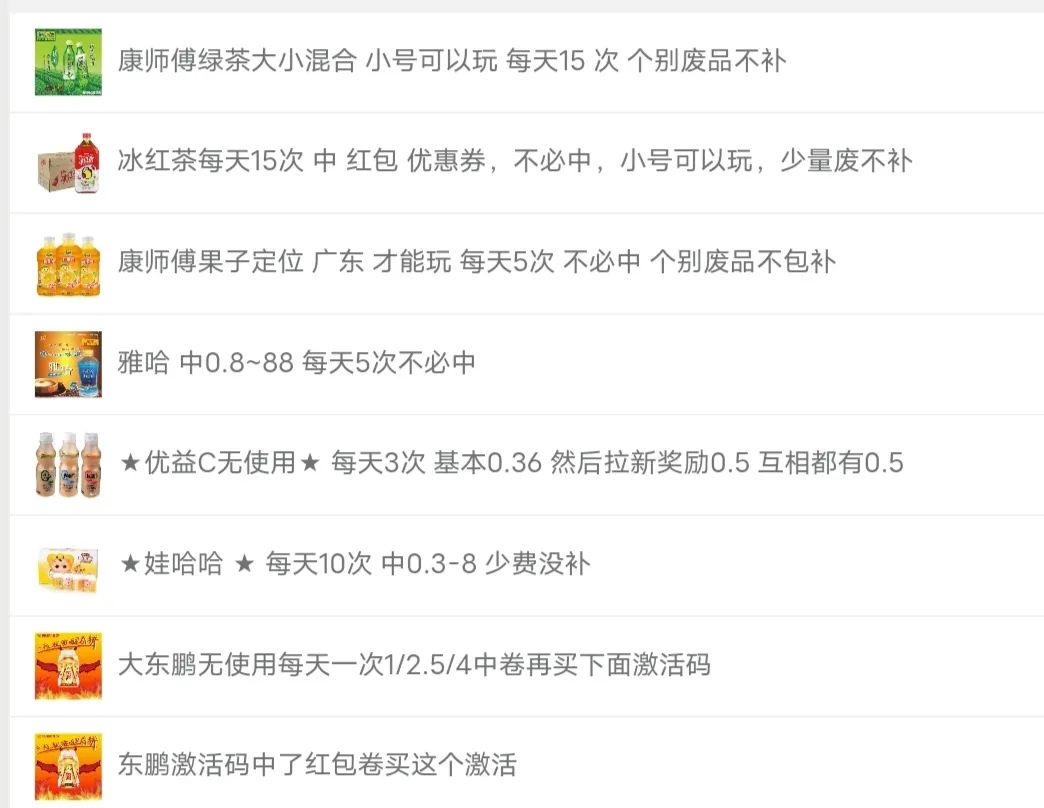Open the 优益C无使用 listing
The height and width of the screenshot is (808, 1044).
510,463
